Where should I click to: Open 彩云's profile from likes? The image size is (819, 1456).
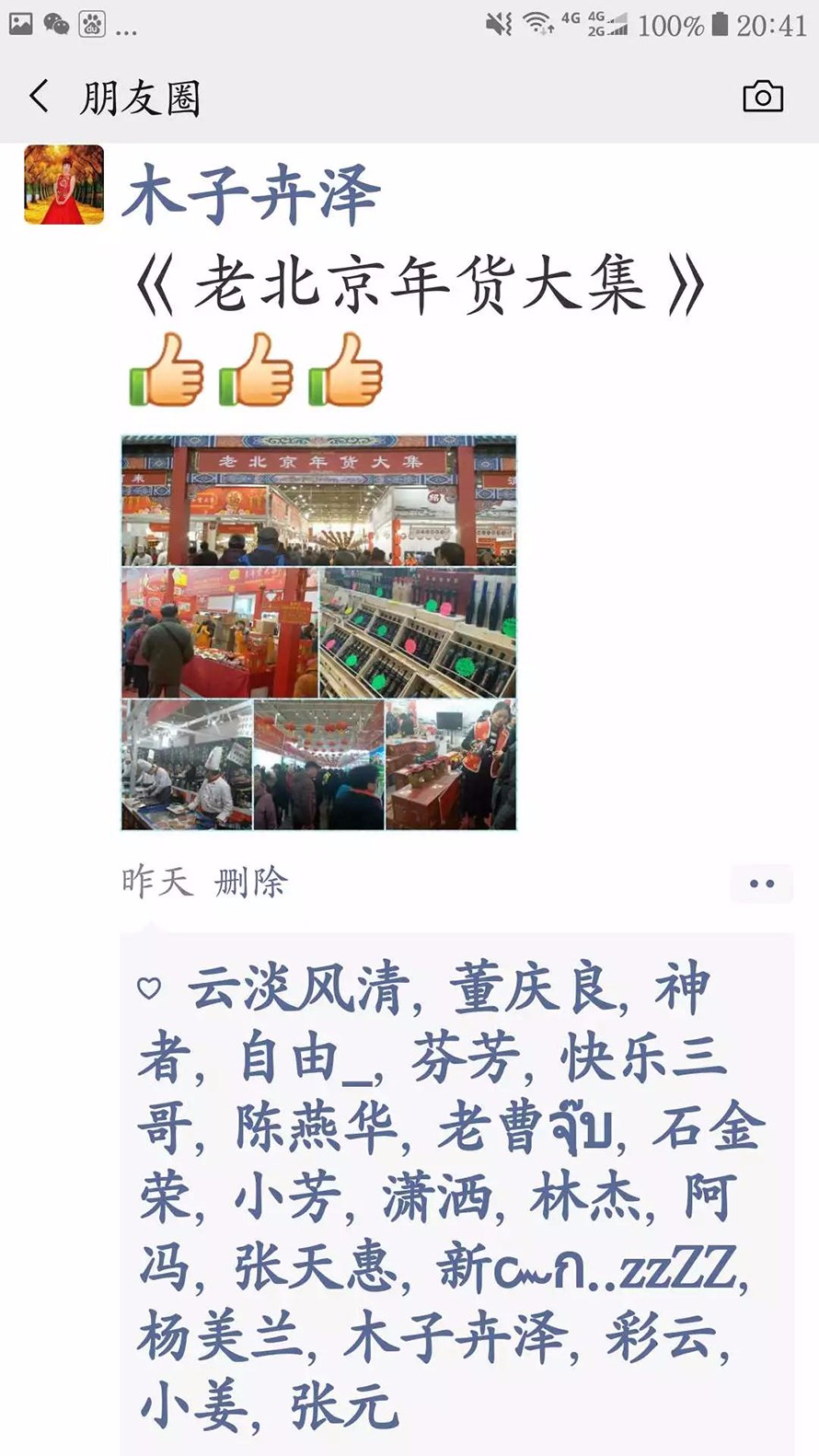(x=660, y=1336)
